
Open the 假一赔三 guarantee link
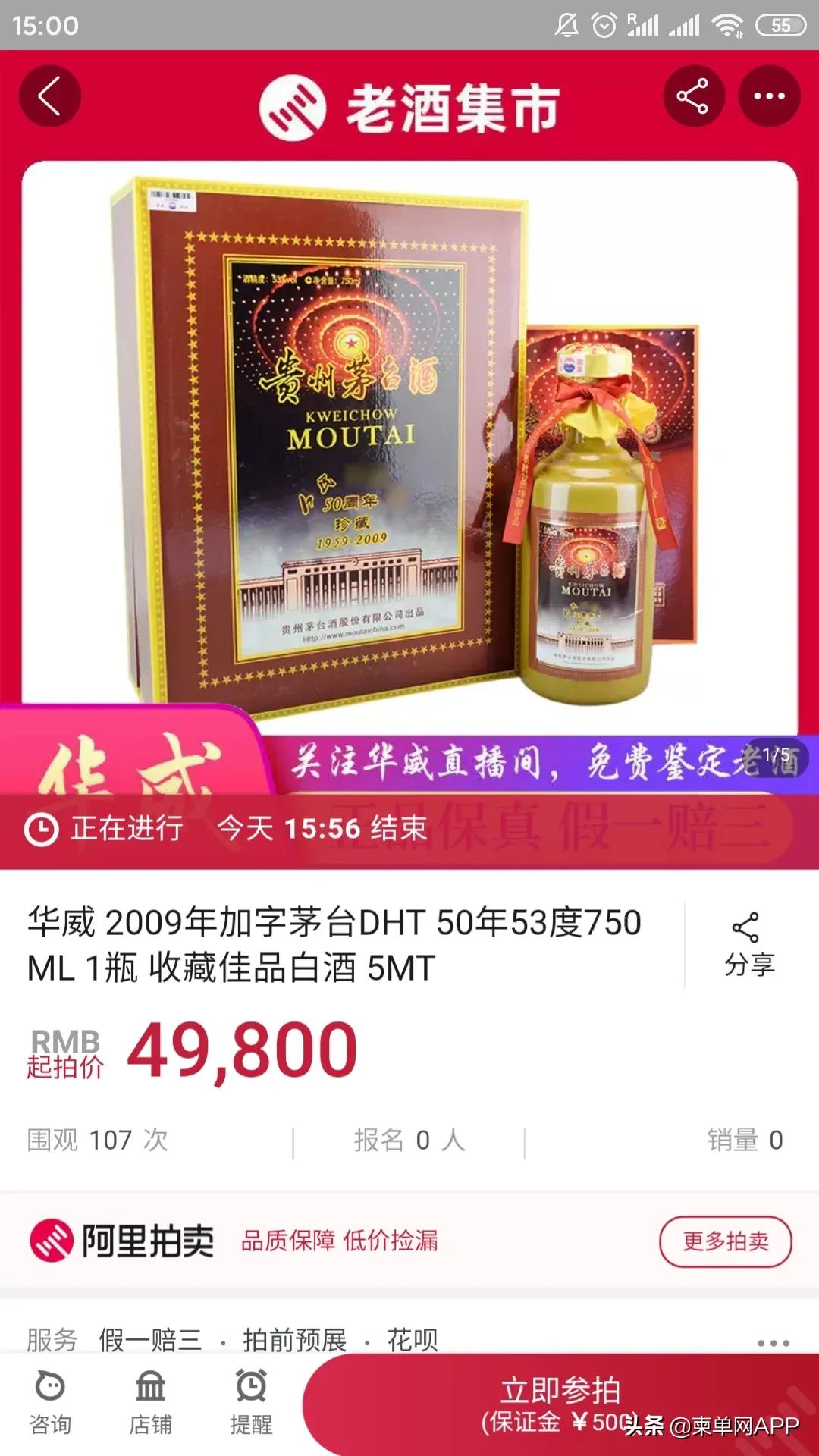tap(149, 1338)
